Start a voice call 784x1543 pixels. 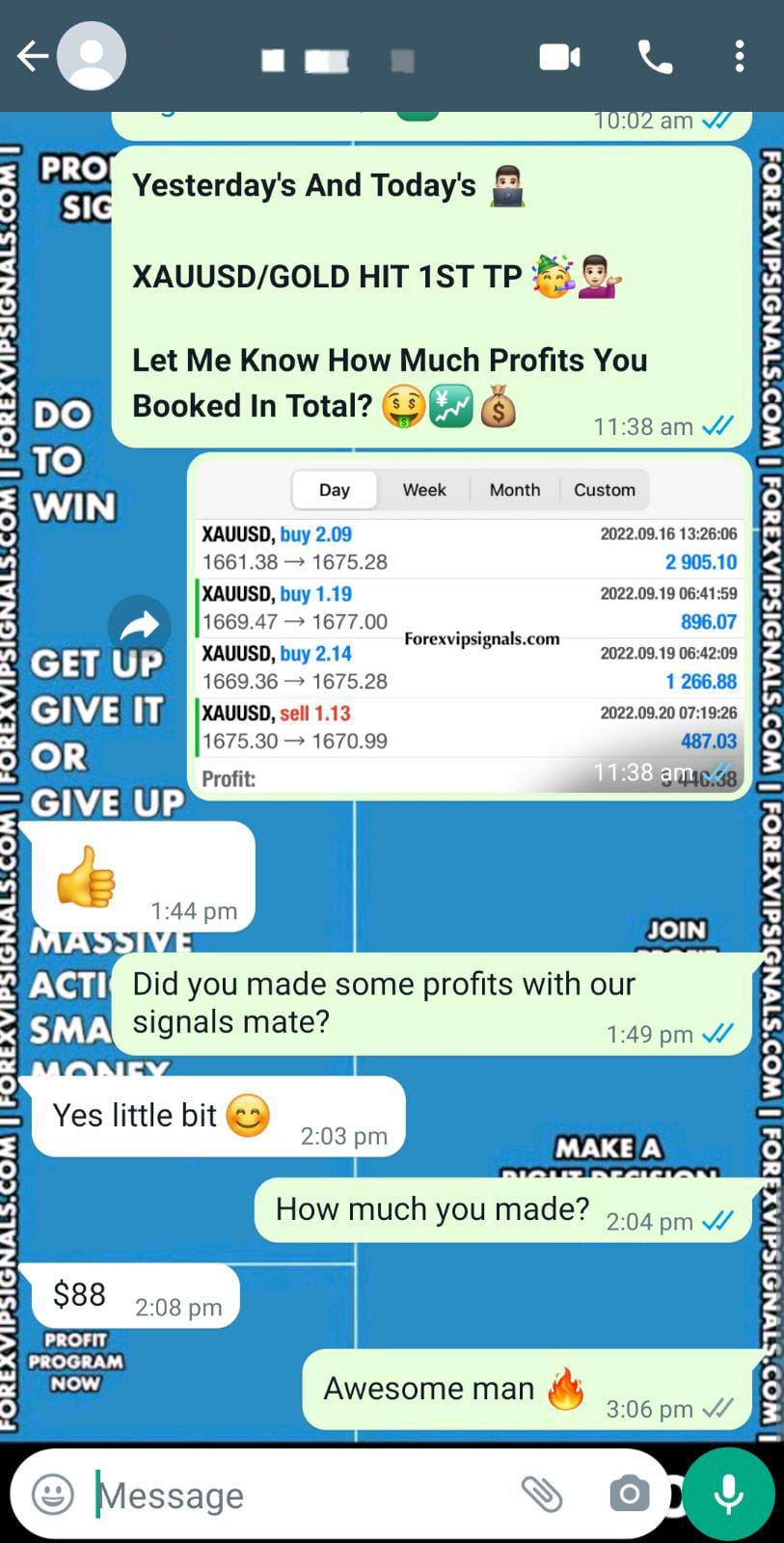tap(655, 58)
